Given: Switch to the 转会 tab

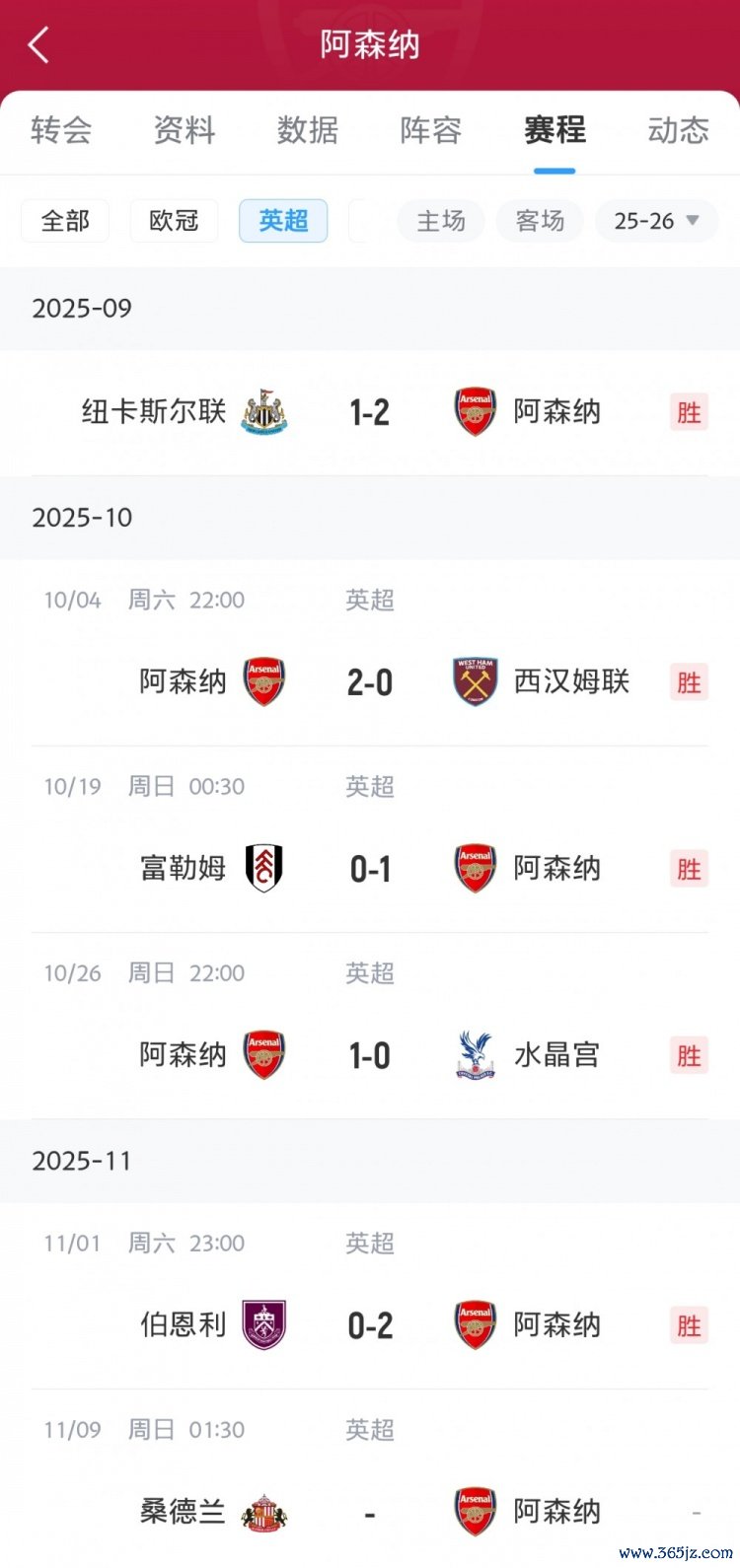Looking at the screenshot, I should [61, 130].
